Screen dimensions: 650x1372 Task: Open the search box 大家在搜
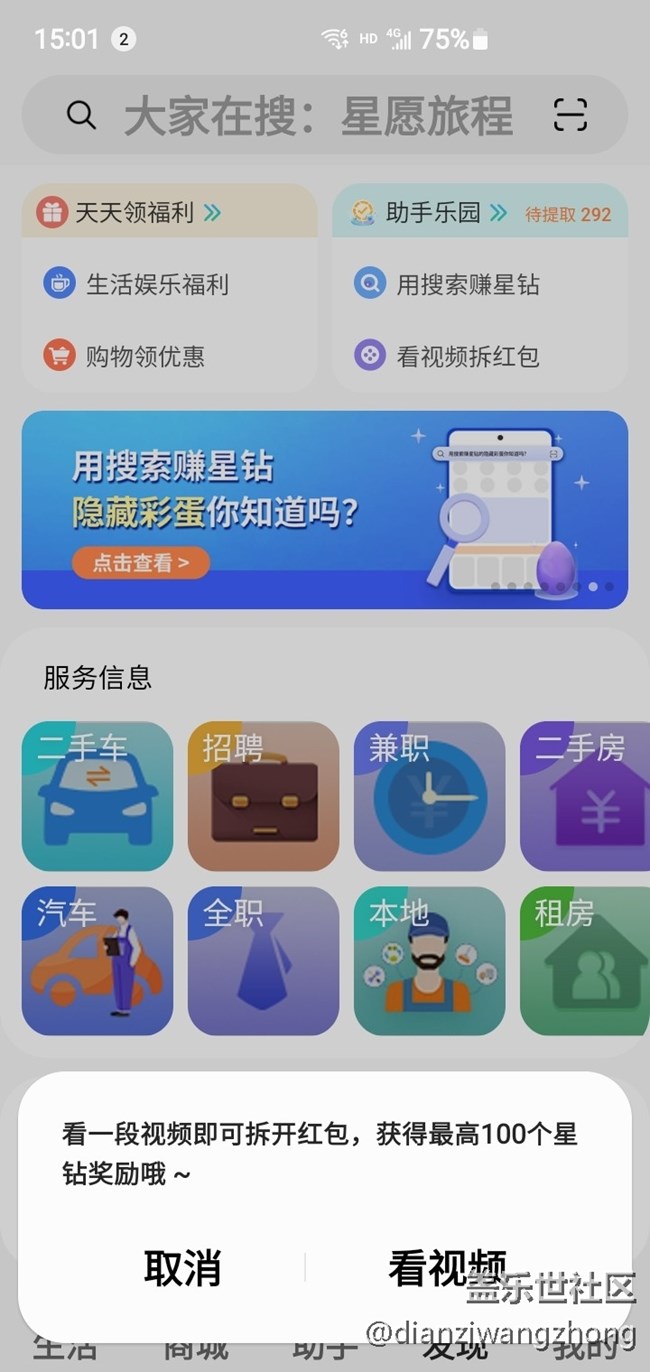pyautogui.click(x=318, y=116)
